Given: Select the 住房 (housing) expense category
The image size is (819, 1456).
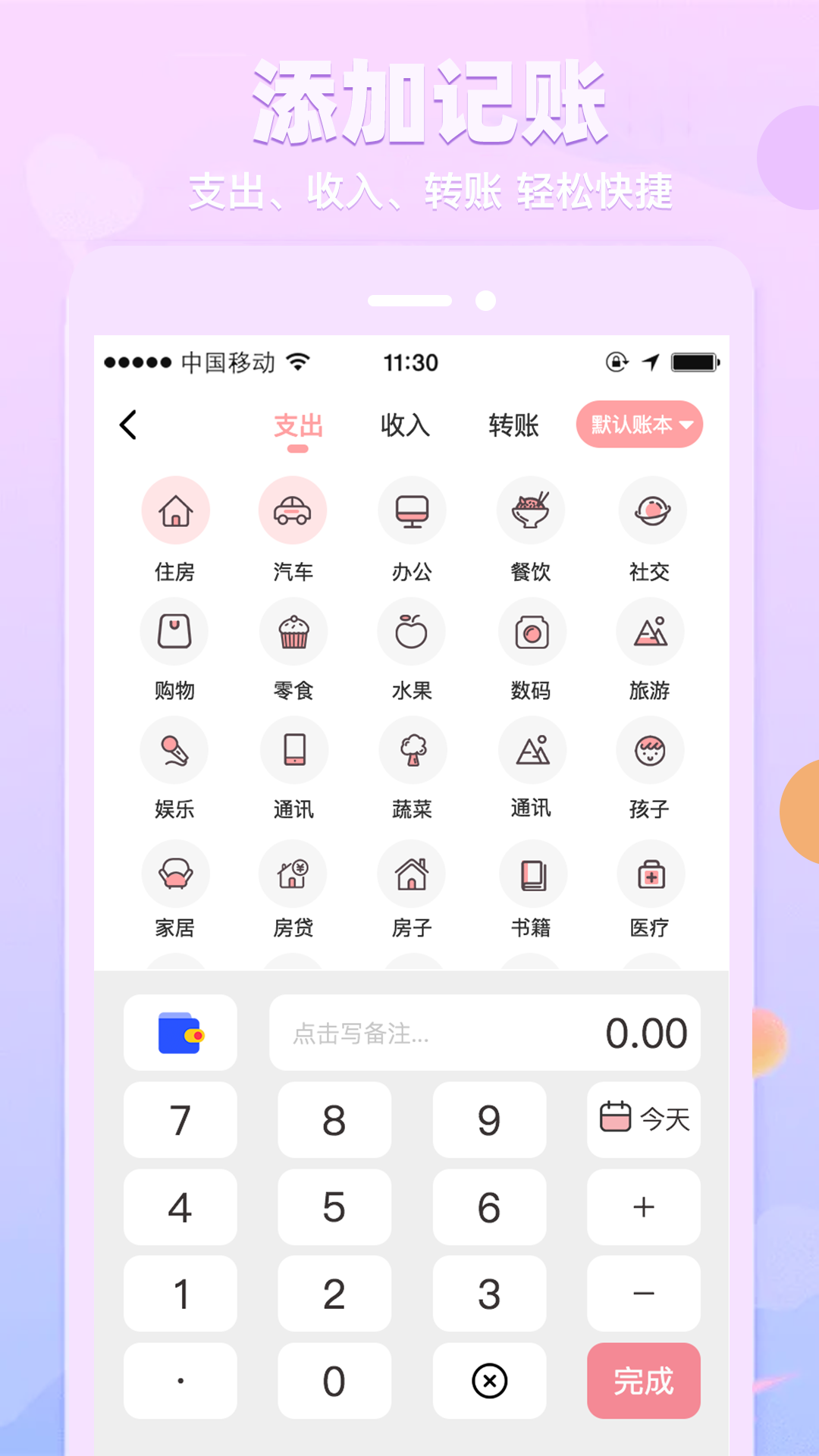Looking at the screenshot, I should pyautogui.click(x=176, y=510).
